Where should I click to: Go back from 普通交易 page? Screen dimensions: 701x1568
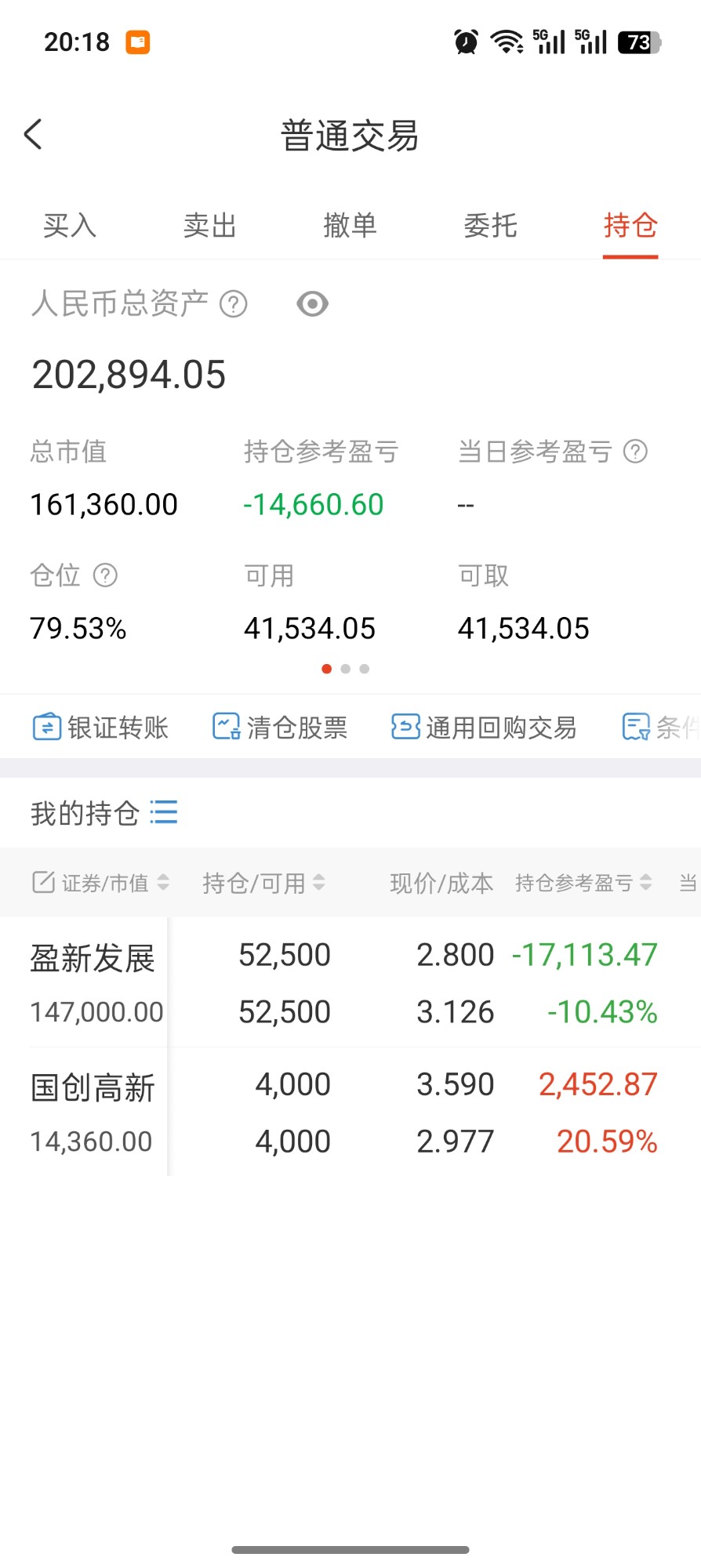[33, 134]
